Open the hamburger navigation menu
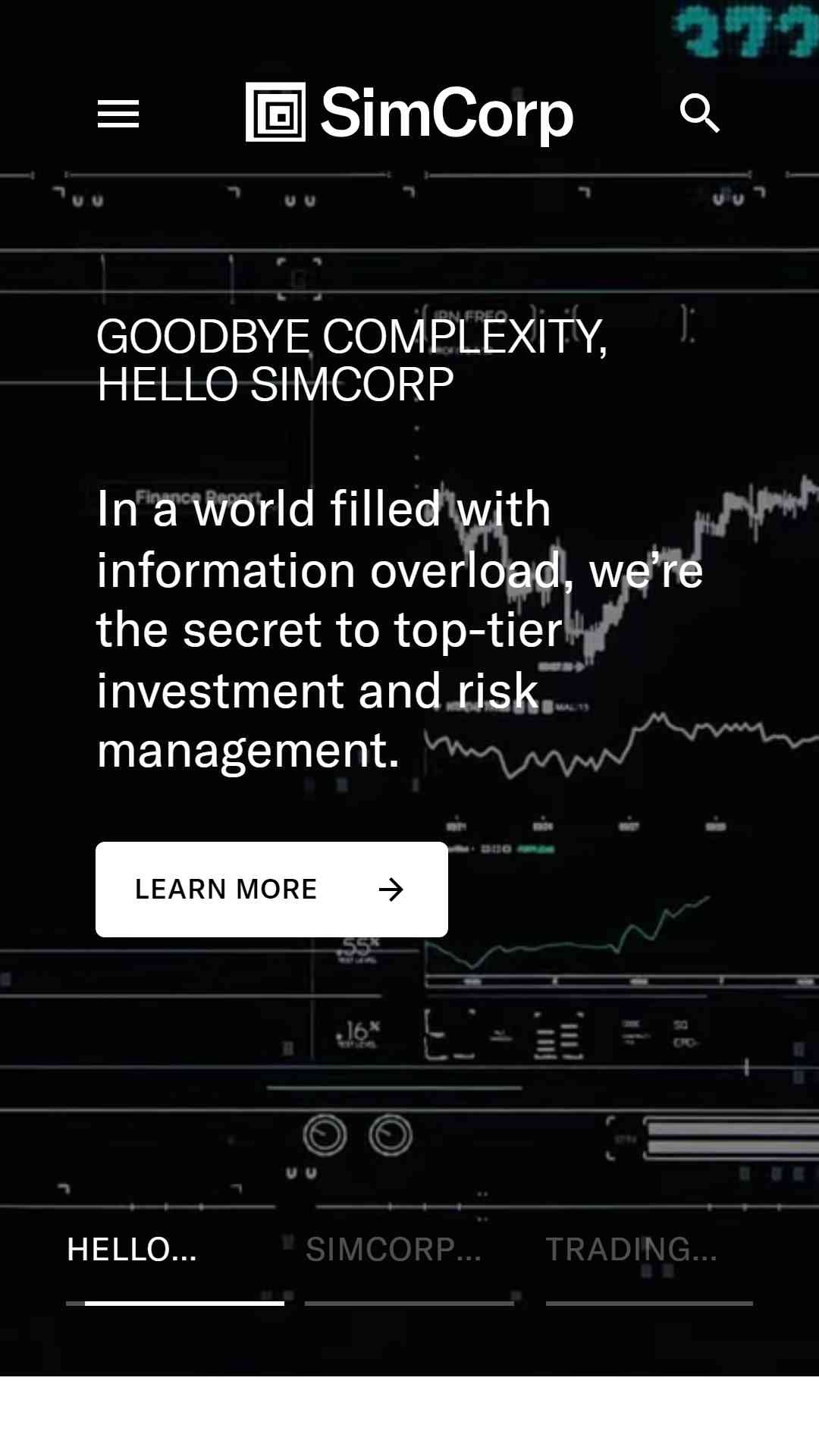Screen dimensions: 819x1456 pyautogui.click(x=118, y=114)
